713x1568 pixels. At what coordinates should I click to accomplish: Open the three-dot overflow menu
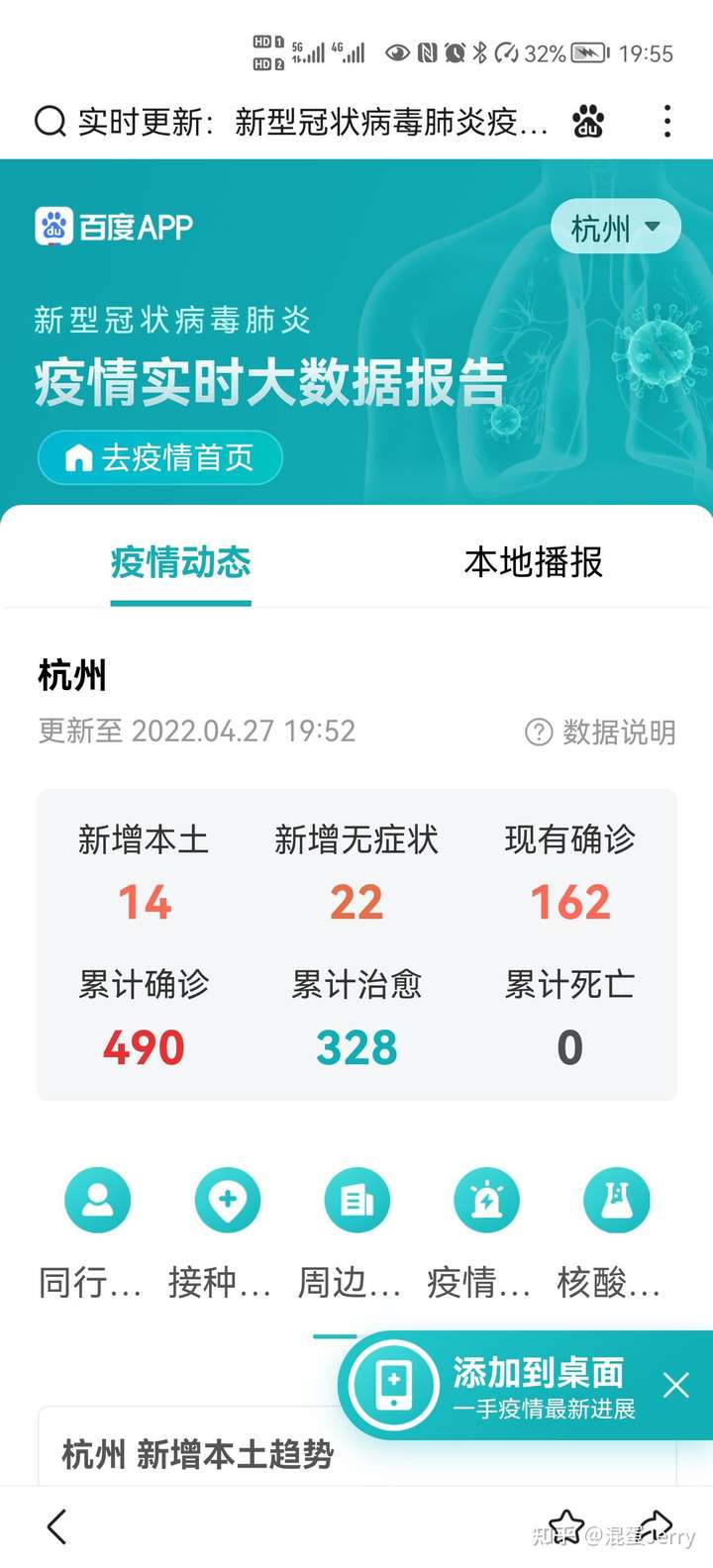pos(667,122)
